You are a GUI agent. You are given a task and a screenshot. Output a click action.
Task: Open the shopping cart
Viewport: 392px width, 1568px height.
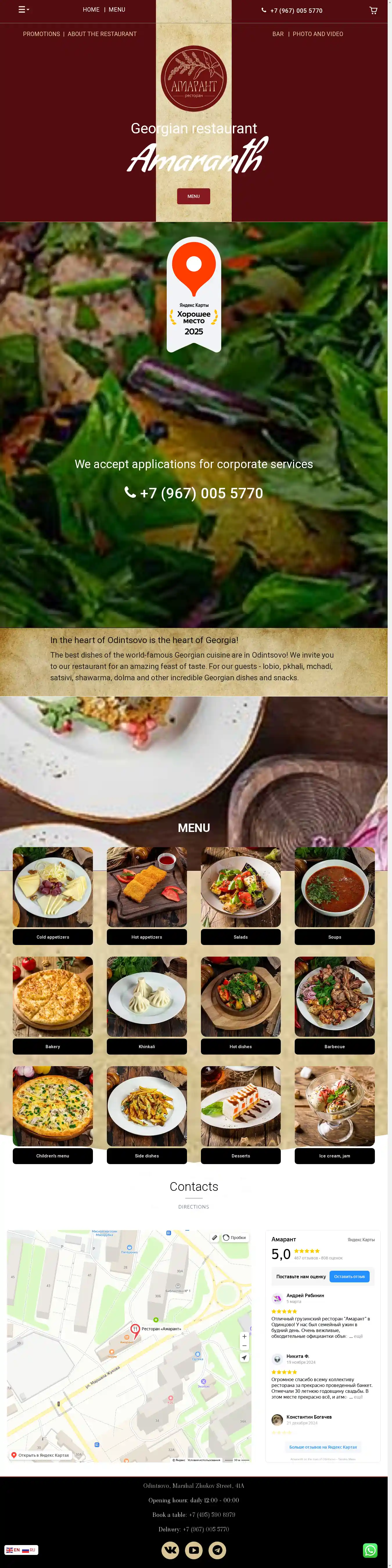[373, 10]
